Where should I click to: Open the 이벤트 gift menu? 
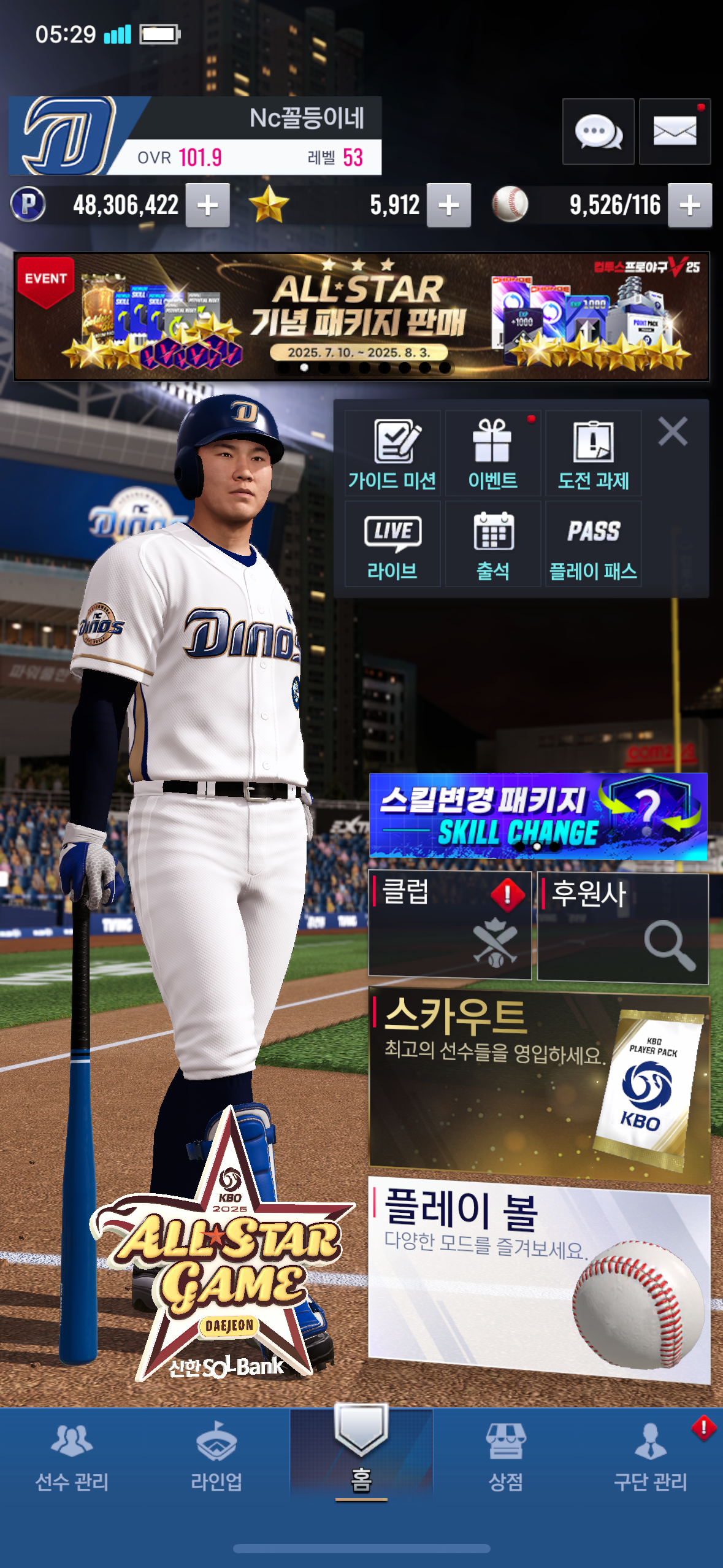(492, 453)
